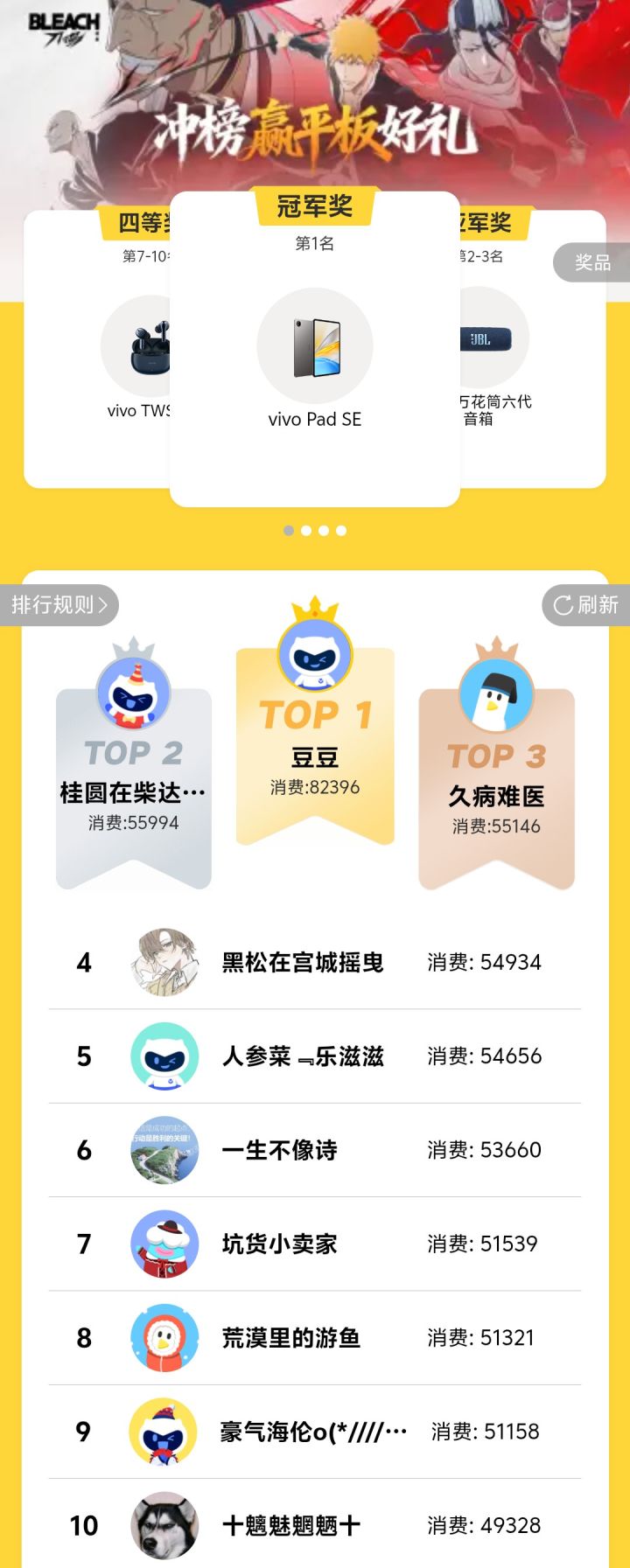The image size is (630, 1568).
Task: Open the rank 10 row with husky avatar
Action: click(x=315, y=1525)
